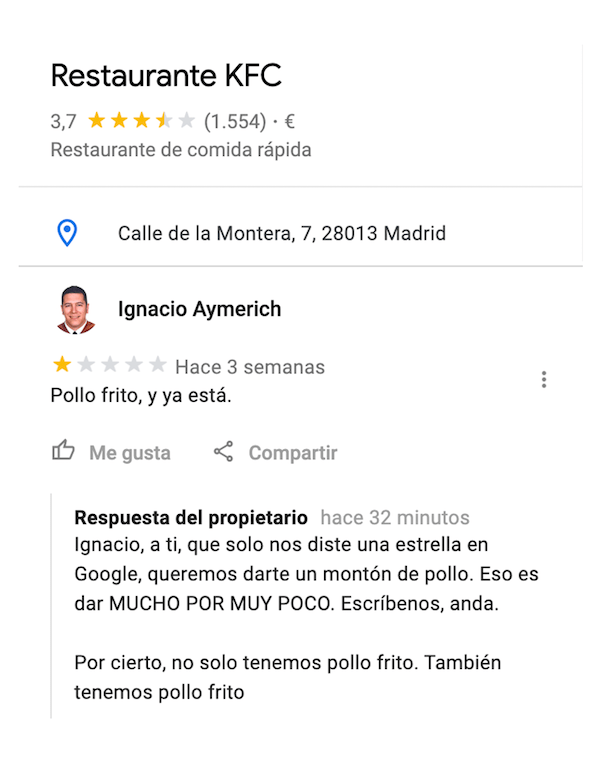This screenshot has height=761, width=600.
Task: Like Ignacio Aymerich's review with Me gusta
Action: (111, 453)
